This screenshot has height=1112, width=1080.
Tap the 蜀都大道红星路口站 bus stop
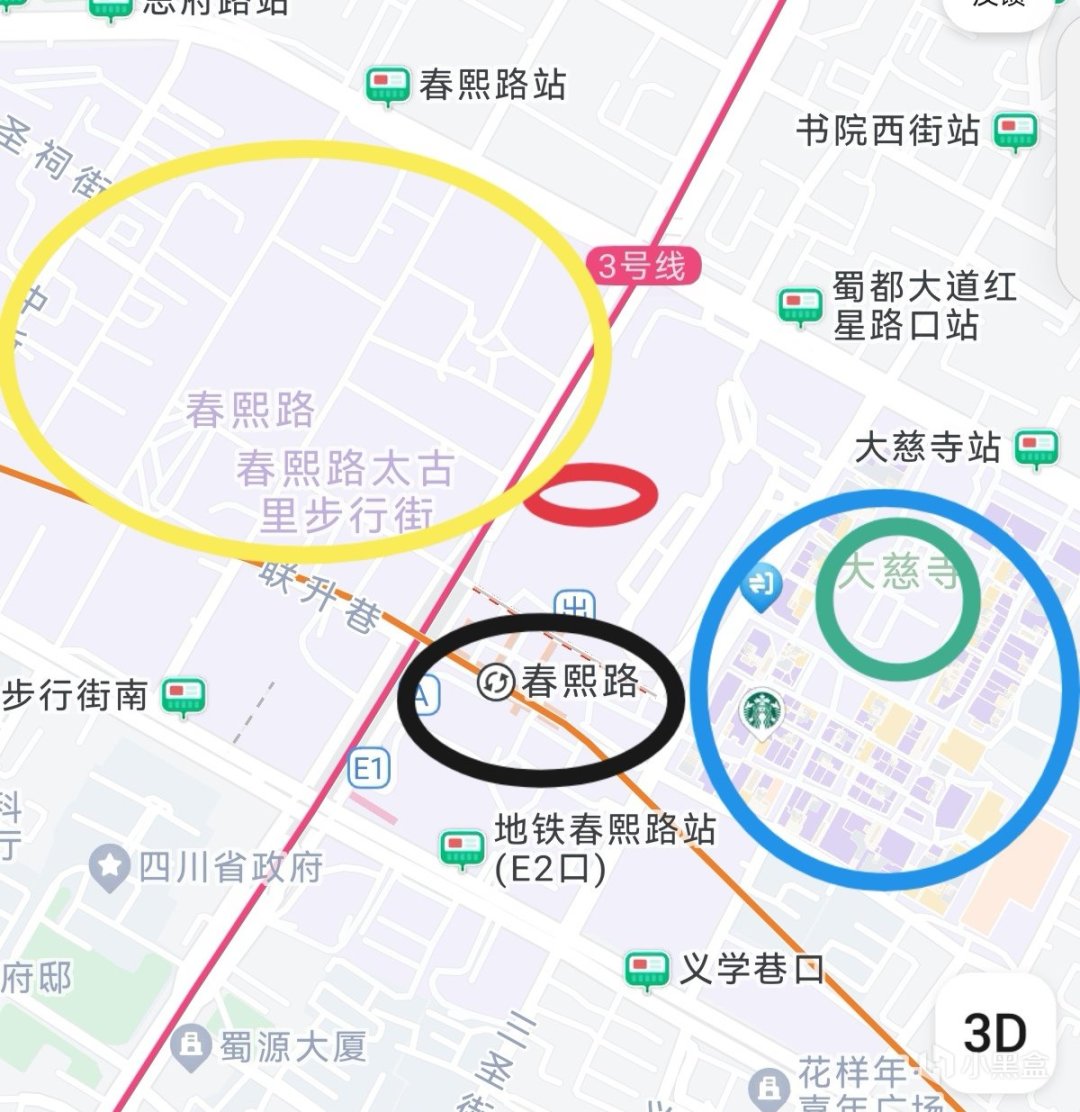click(800, 306)
